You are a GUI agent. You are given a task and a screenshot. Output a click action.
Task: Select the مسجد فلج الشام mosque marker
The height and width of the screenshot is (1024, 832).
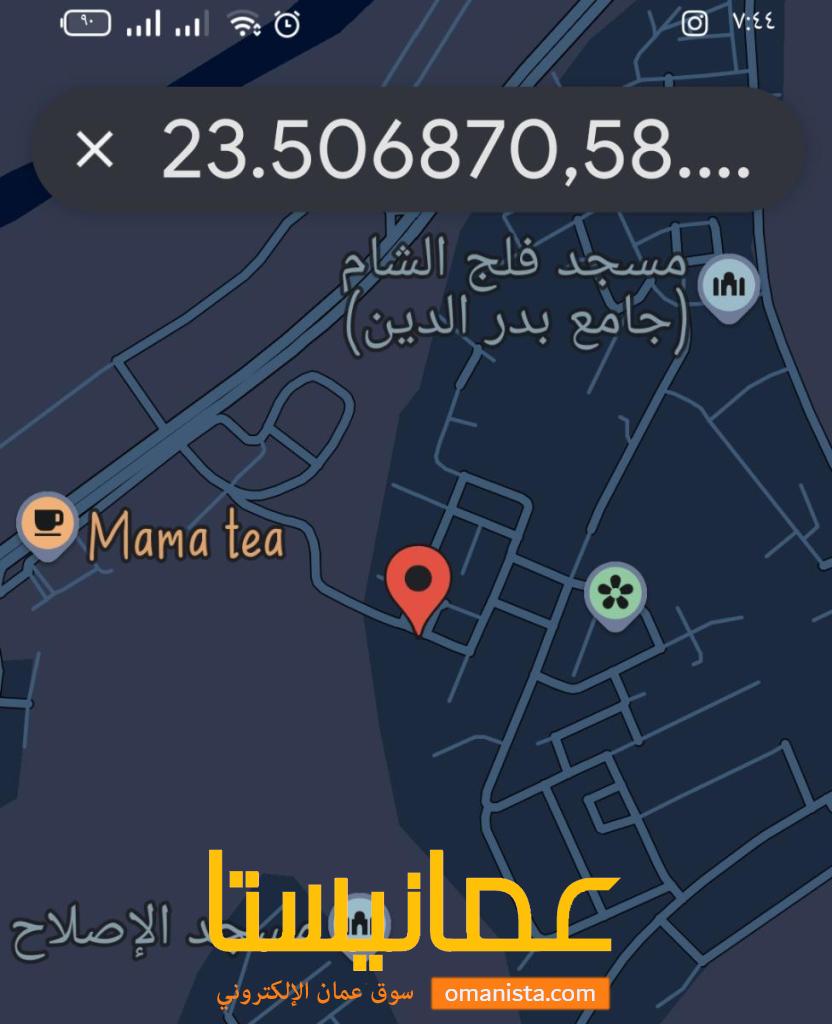point(729,287)
